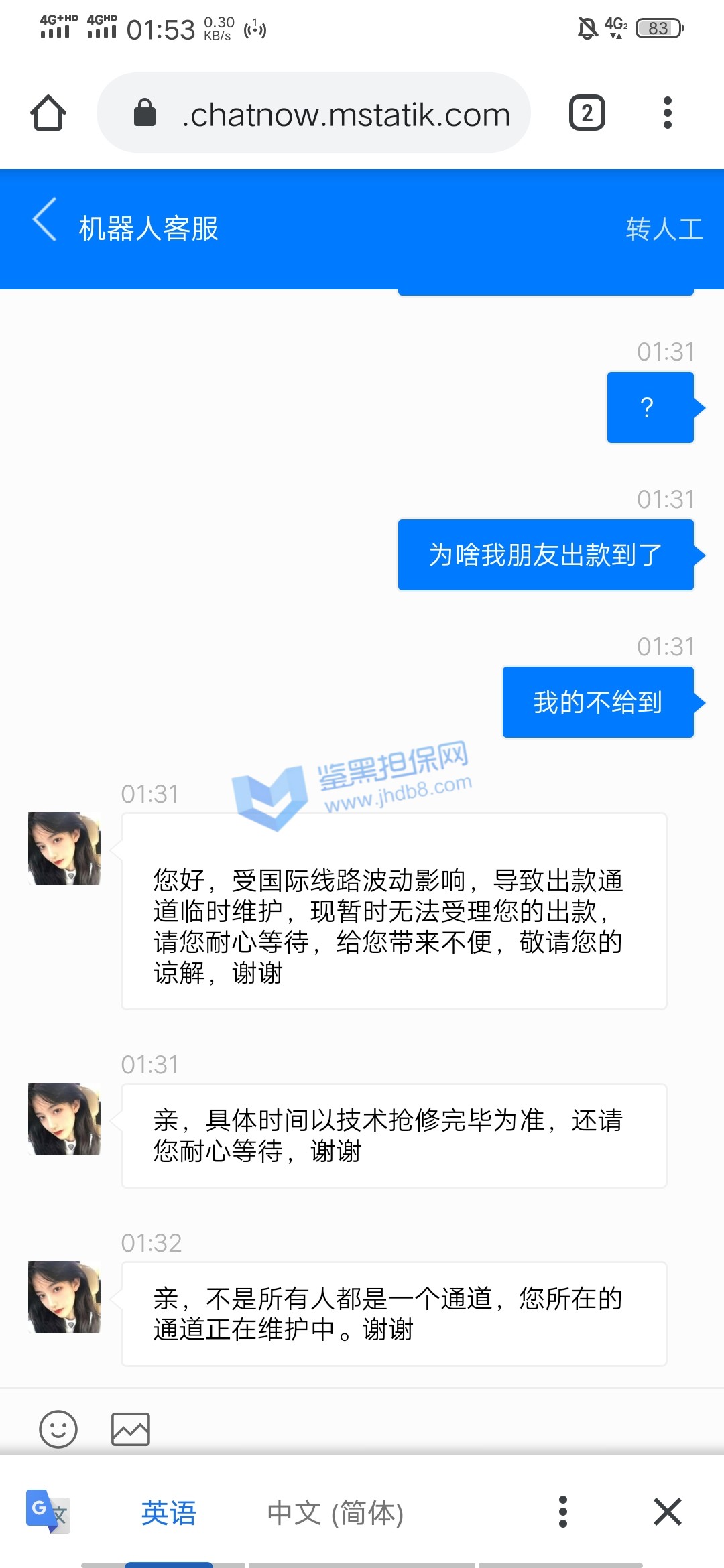The image size is (724, 1568).
Task: Select 英语 translation language
Action: [x=168, y=1513]
